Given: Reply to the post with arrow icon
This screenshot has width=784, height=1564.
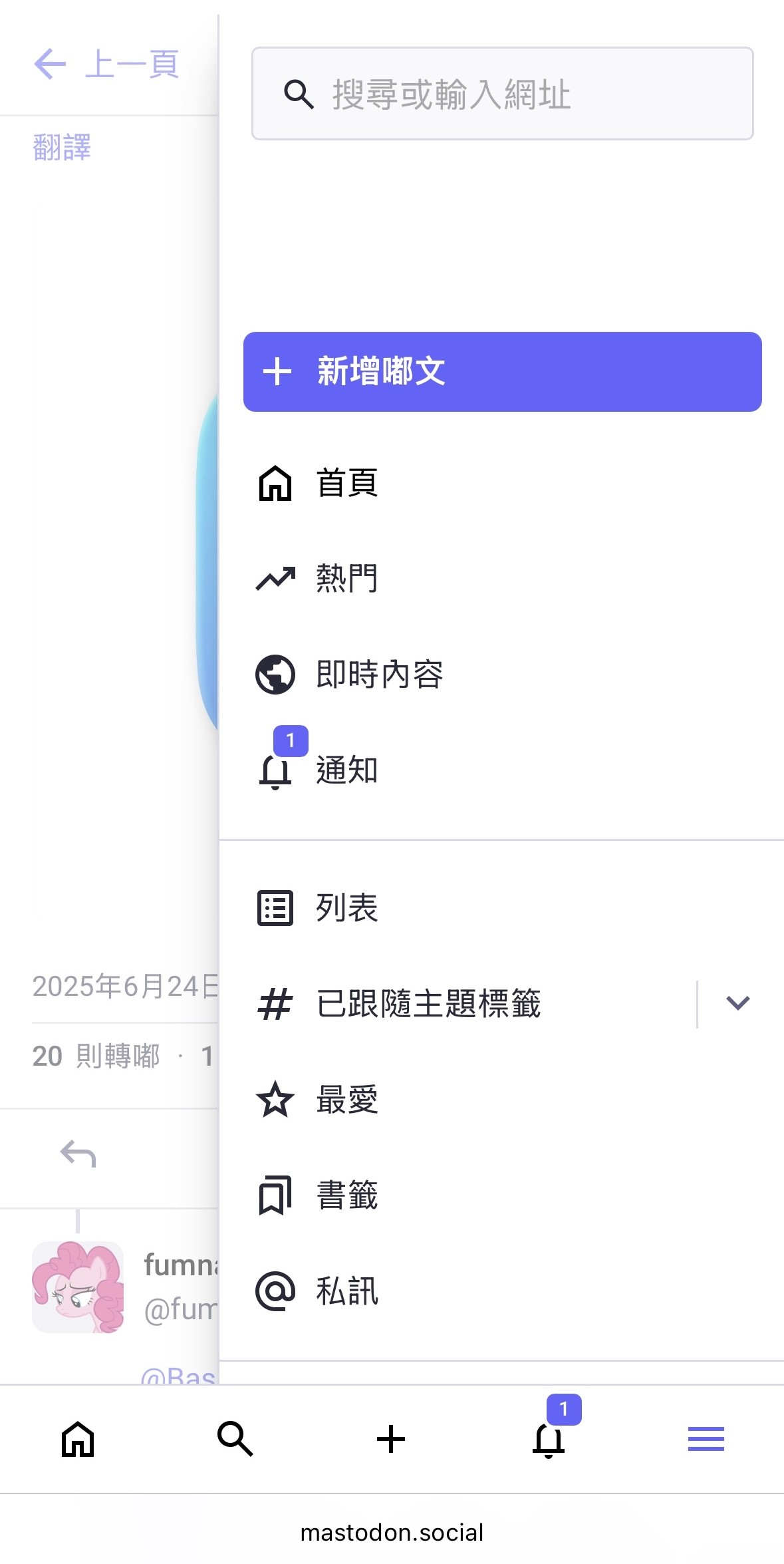Looking at the screenshot, I should pos(78,1154).
